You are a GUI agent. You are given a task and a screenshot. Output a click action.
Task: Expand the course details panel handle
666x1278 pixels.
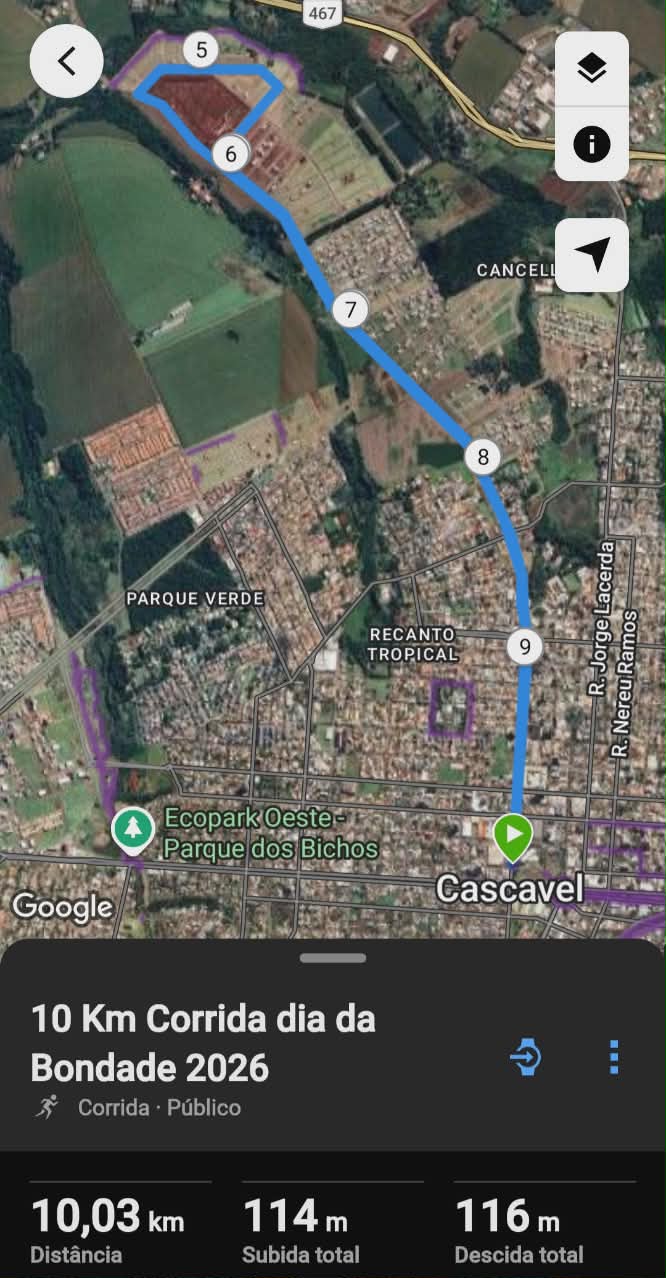coord(333,958)
